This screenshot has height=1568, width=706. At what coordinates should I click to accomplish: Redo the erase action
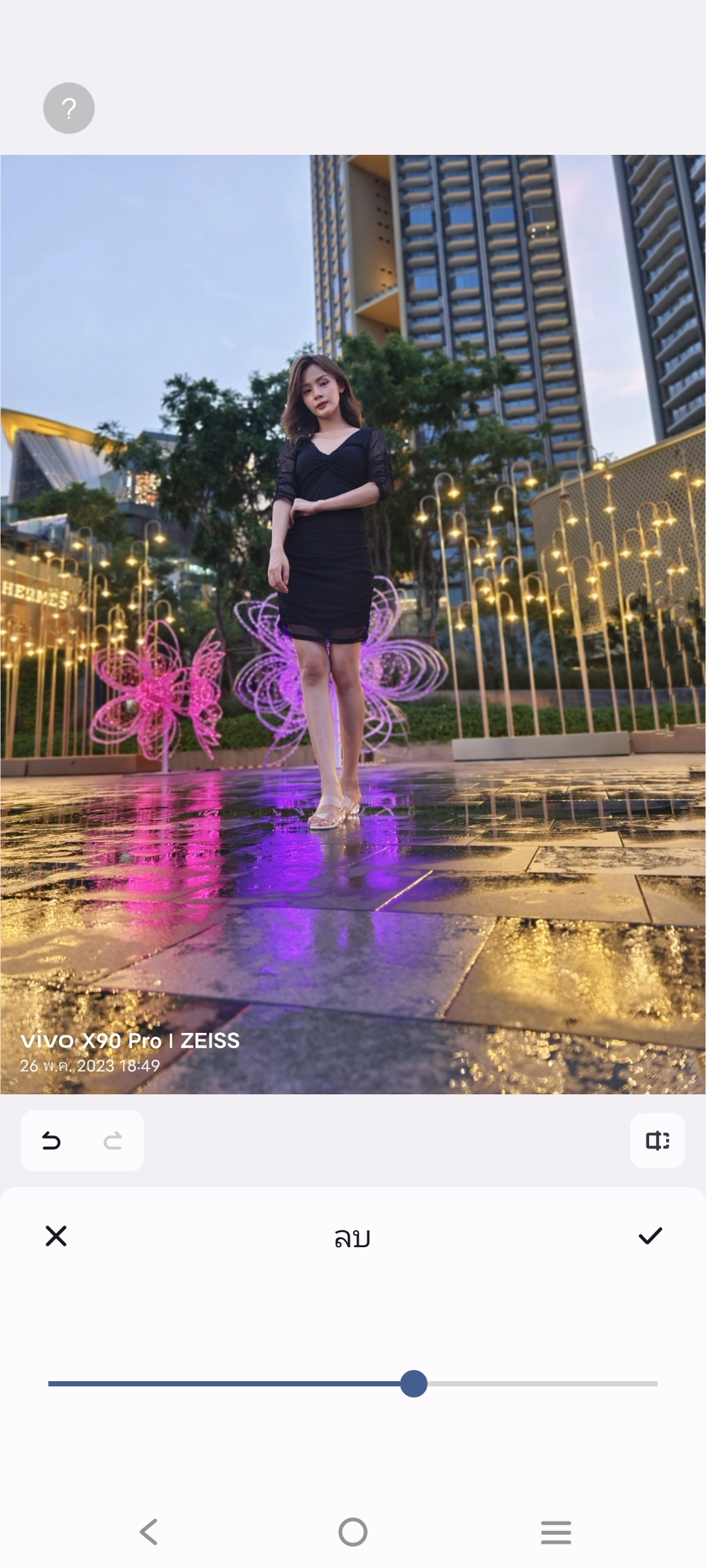click(x=112, y=1141)
